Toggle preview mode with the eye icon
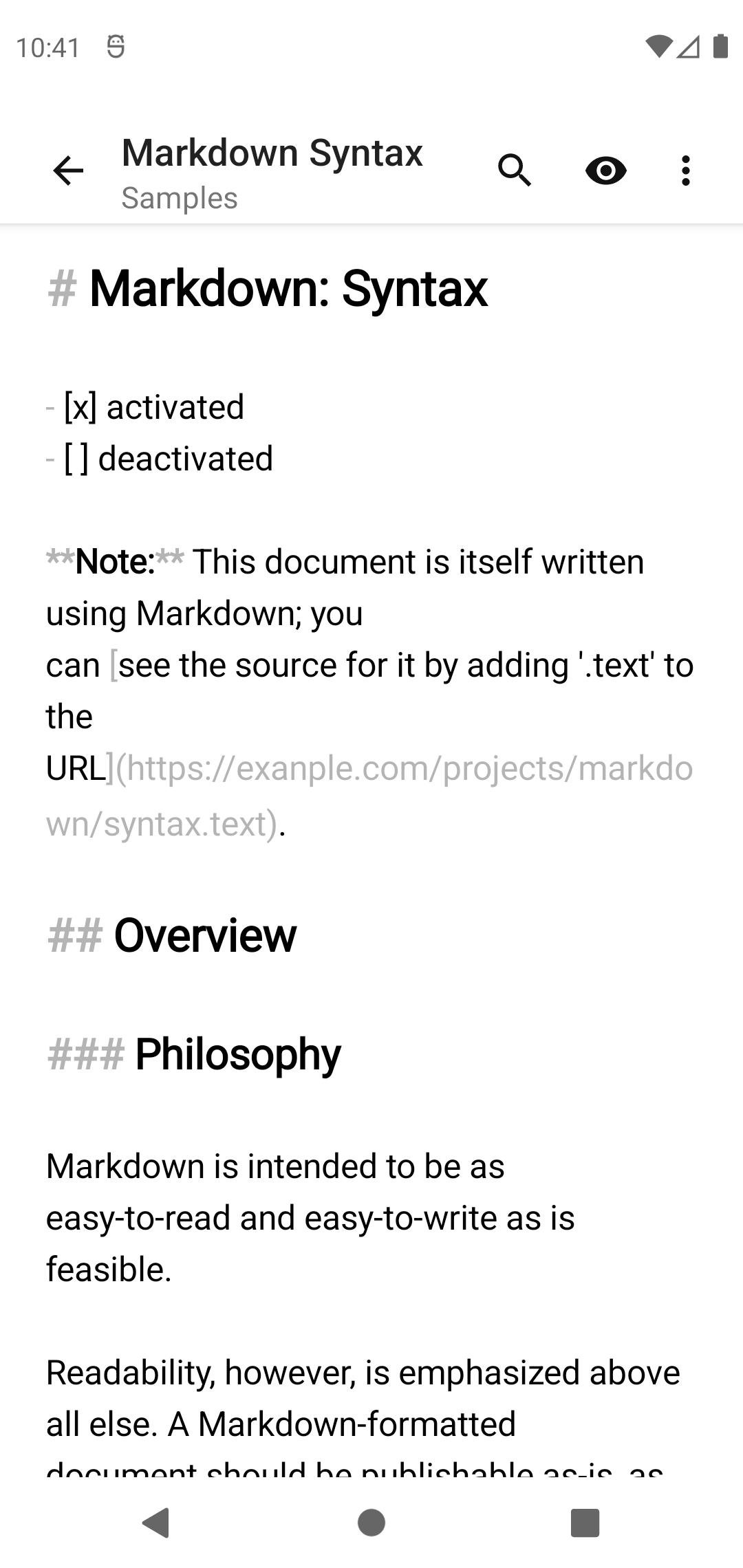This screenshot has width=743, height=1568. click(606, 171)
